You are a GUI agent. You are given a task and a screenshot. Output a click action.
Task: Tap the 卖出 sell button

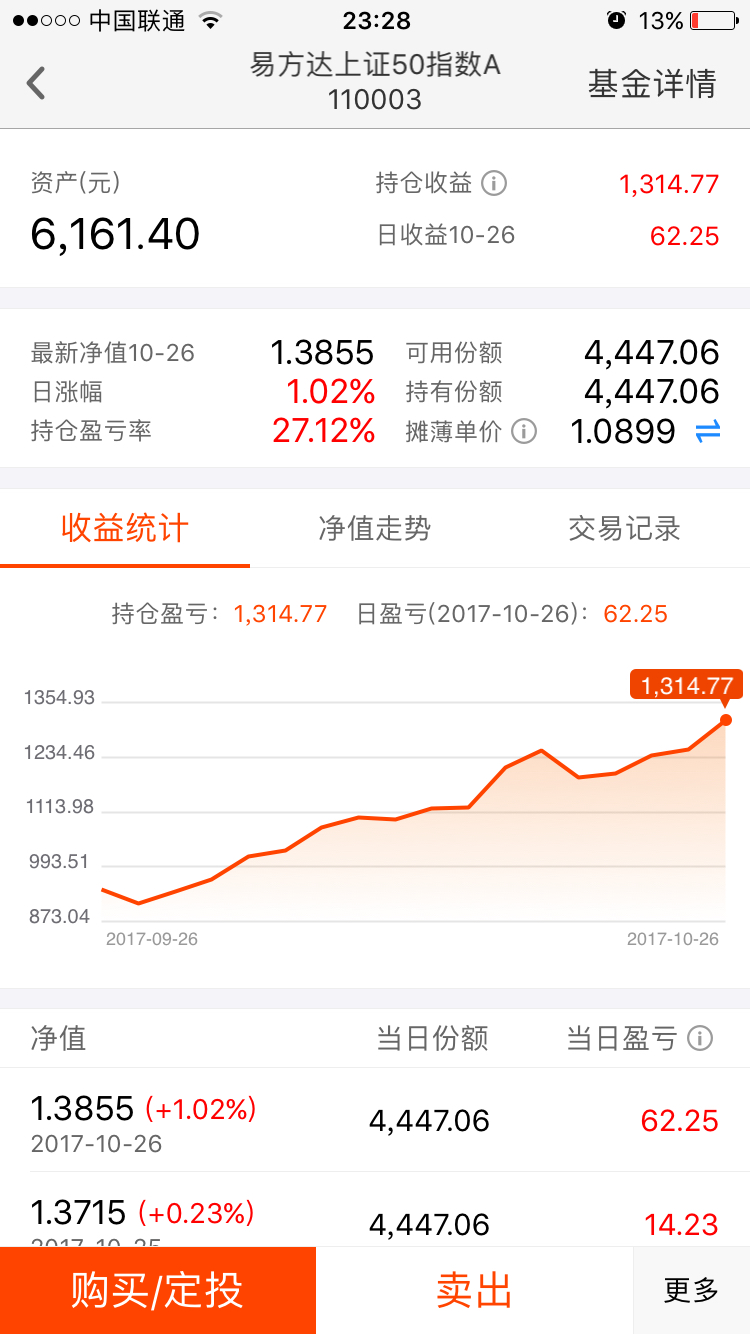[474, 1290]
